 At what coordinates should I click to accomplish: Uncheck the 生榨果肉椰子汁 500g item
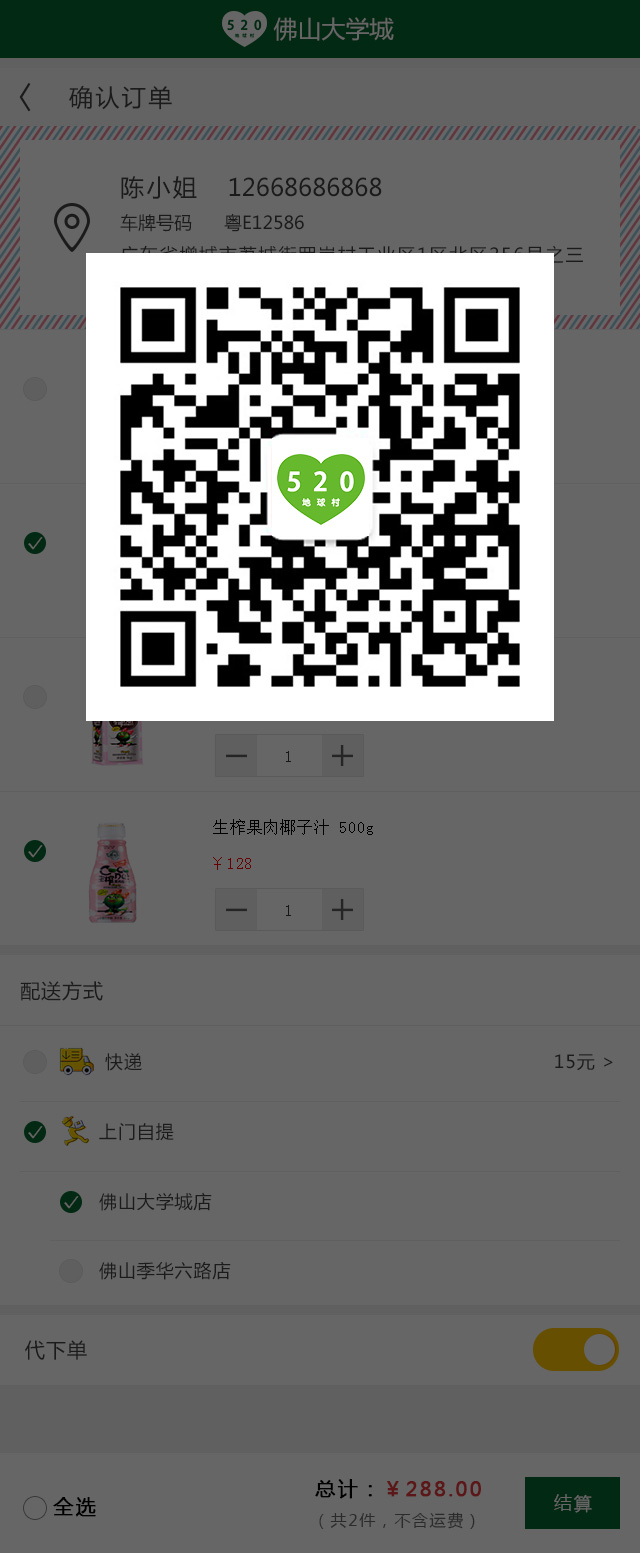(35, 851)
